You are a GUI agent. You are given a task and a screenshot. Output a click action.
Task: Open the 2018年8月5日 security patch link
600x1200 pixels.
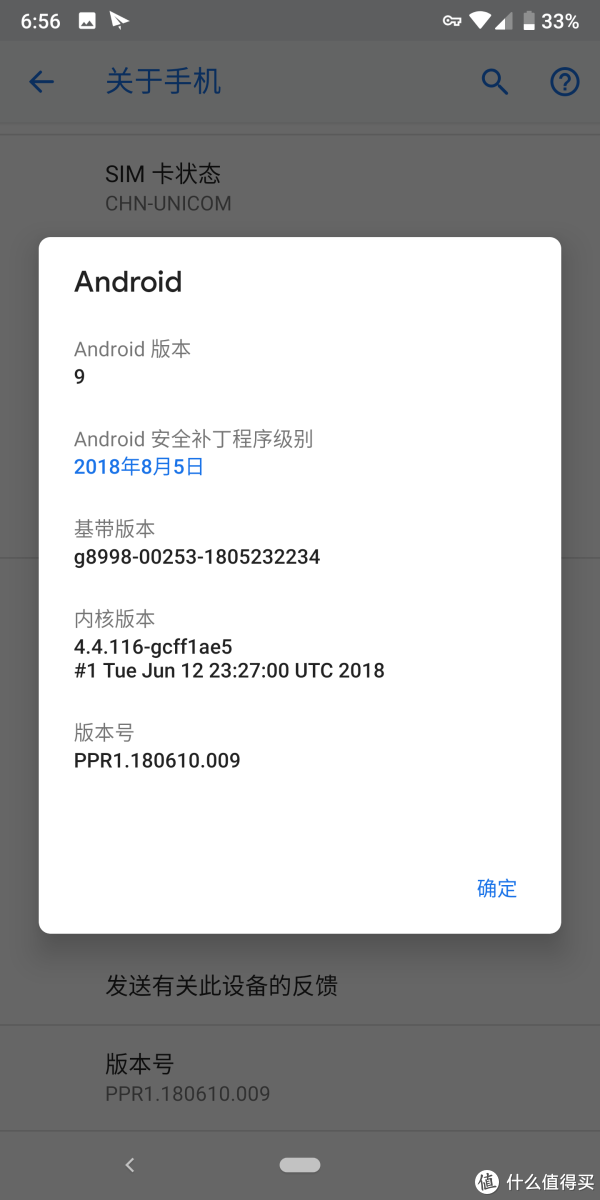[x=139, y=466]
